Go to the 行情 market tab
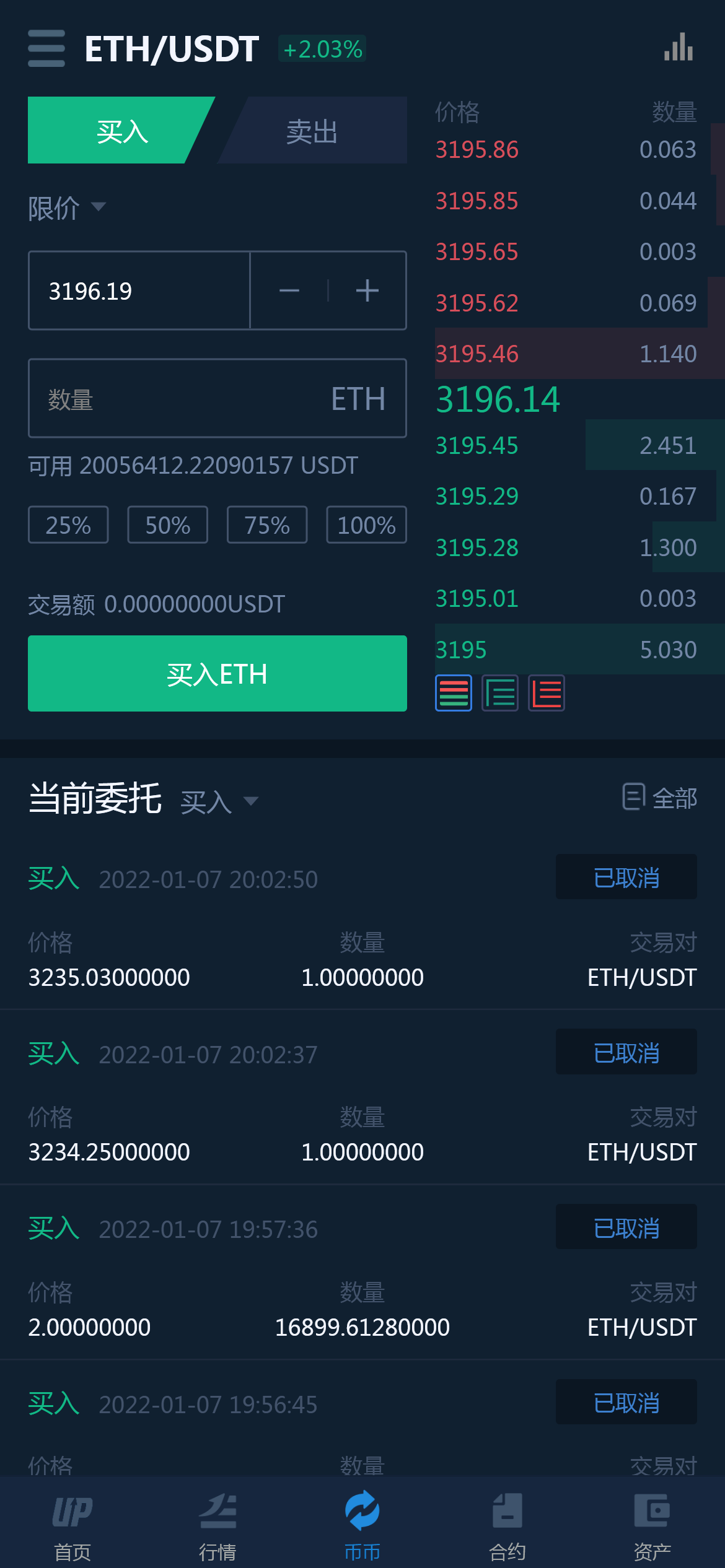 [x=217, y=1525]
